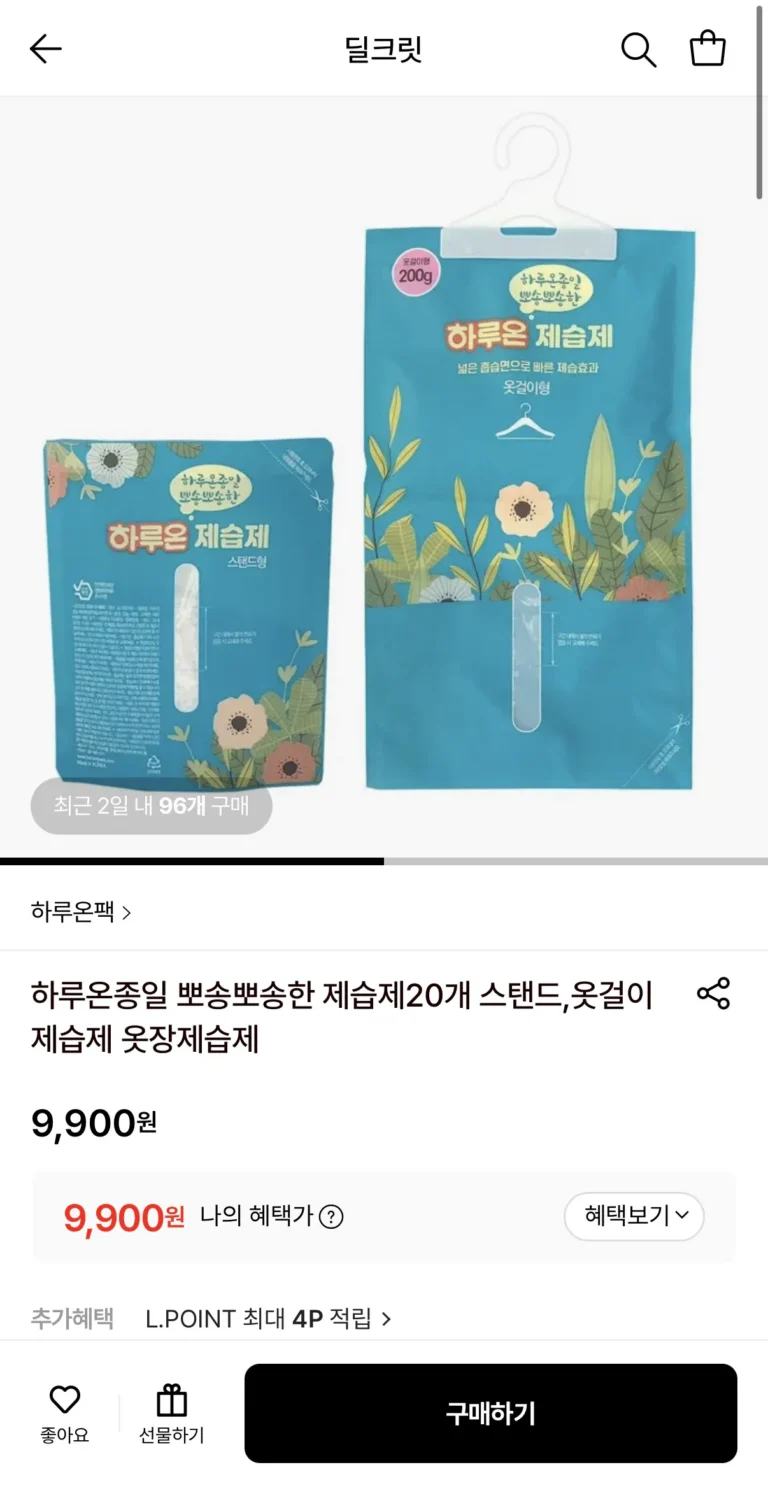This screenshot has height=1486, width=768.
Task: Open the shopping bag cart
Action: [707, 48]
